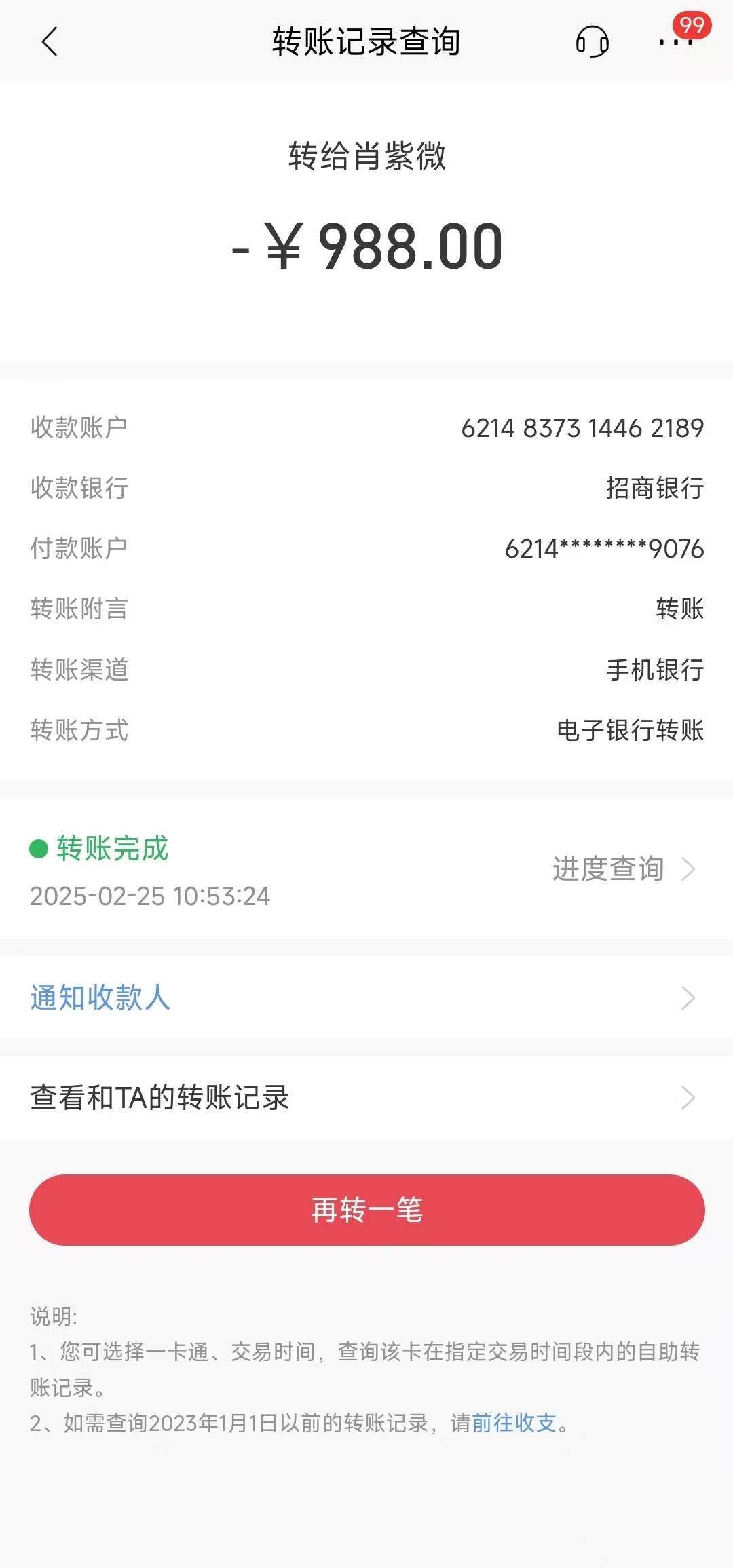Tap the red 再转一笔 button
The image size is (733, 1568).
tap(366, 1210)
